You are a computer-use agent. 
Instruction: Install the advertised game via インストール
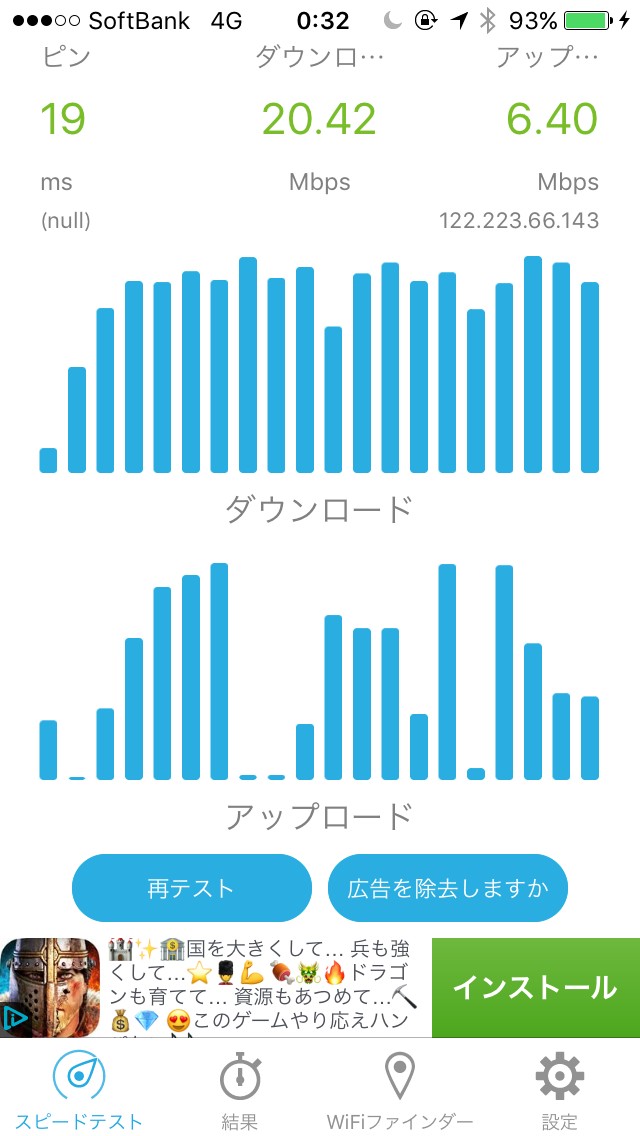coord(535,987)
